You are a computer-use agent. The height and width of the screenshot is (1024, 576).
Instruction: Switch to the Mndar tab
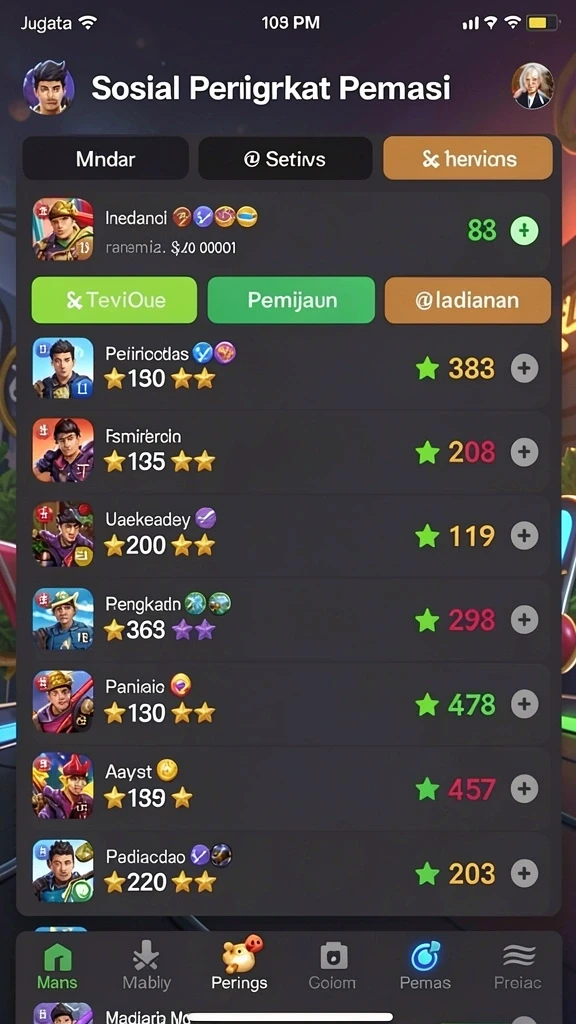coord(106,158)
